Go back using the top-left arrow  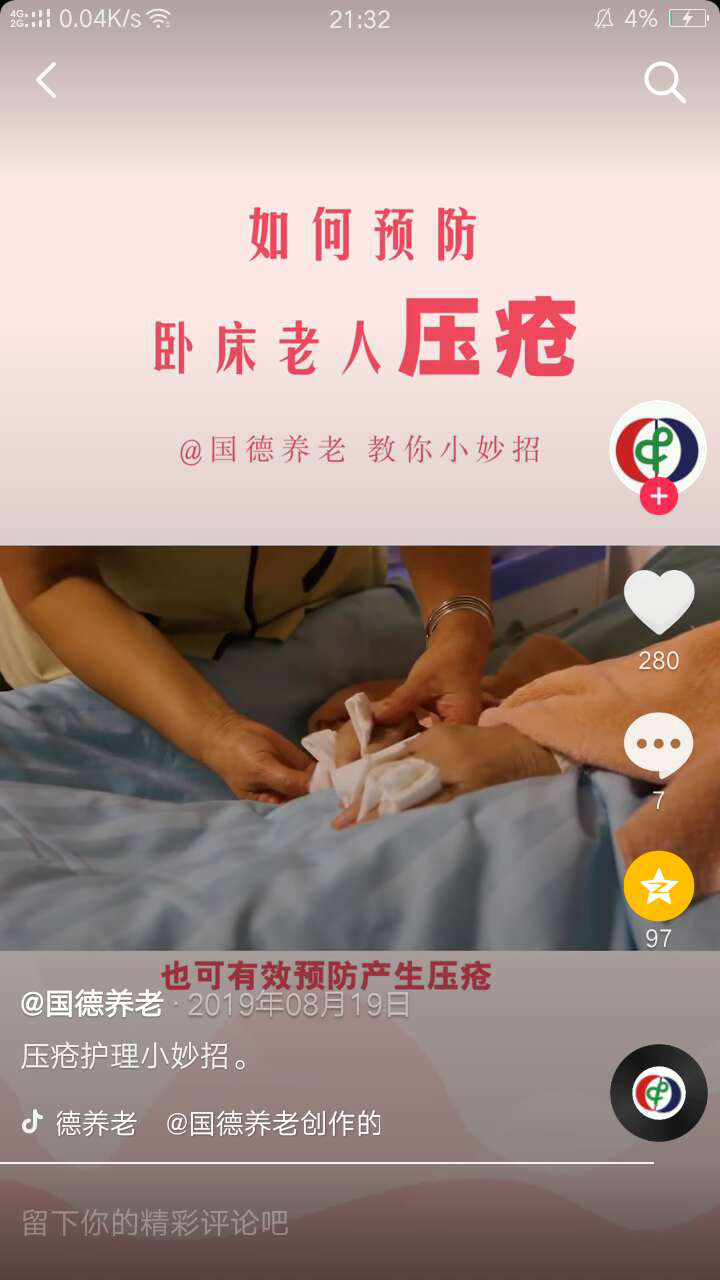click(x=46, y=81)
